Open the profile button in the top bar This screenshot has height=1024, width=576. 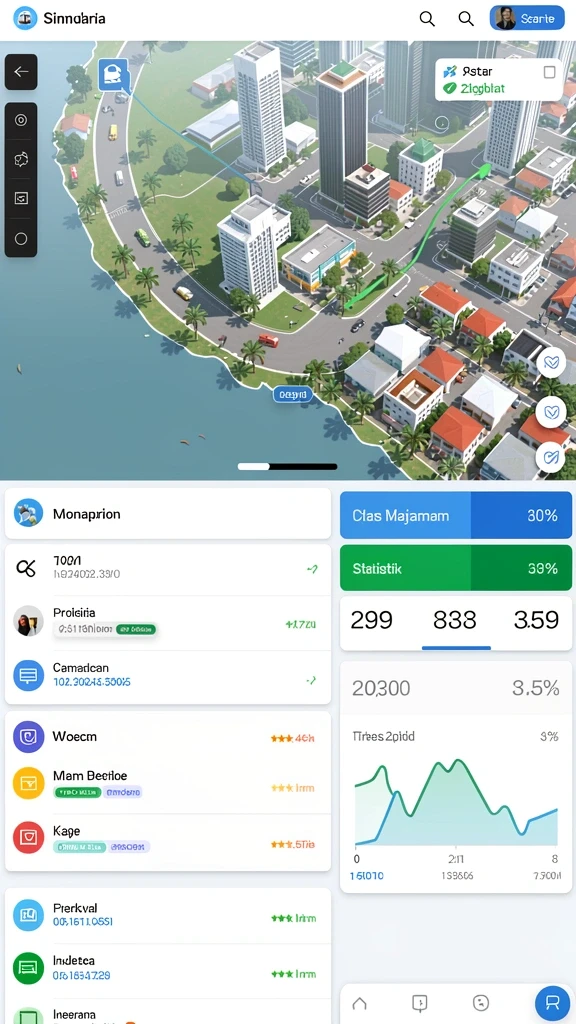tap(527, 18)
